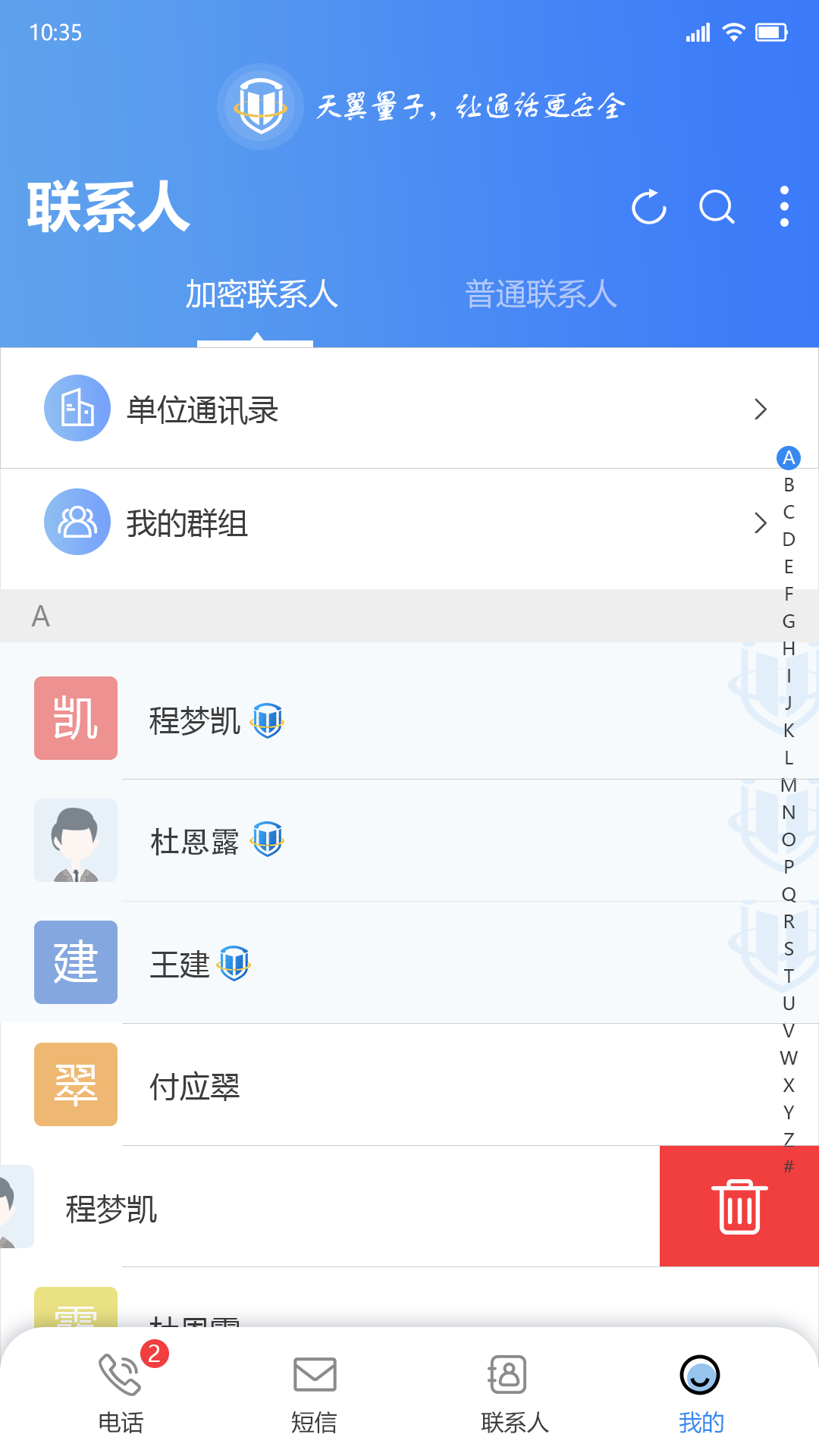819x1456 pixels.
Task: Delete the swiped 程梦凯 contact
Action: (739, 1207)
